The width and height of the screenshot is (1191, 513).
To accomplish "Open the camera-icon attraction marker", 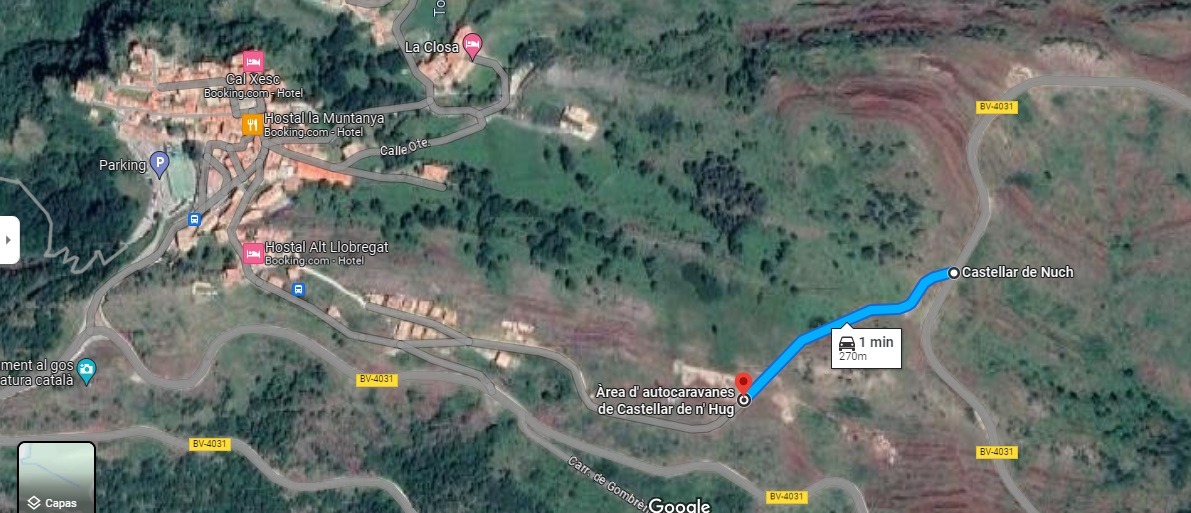I will (x=87, y=371).
